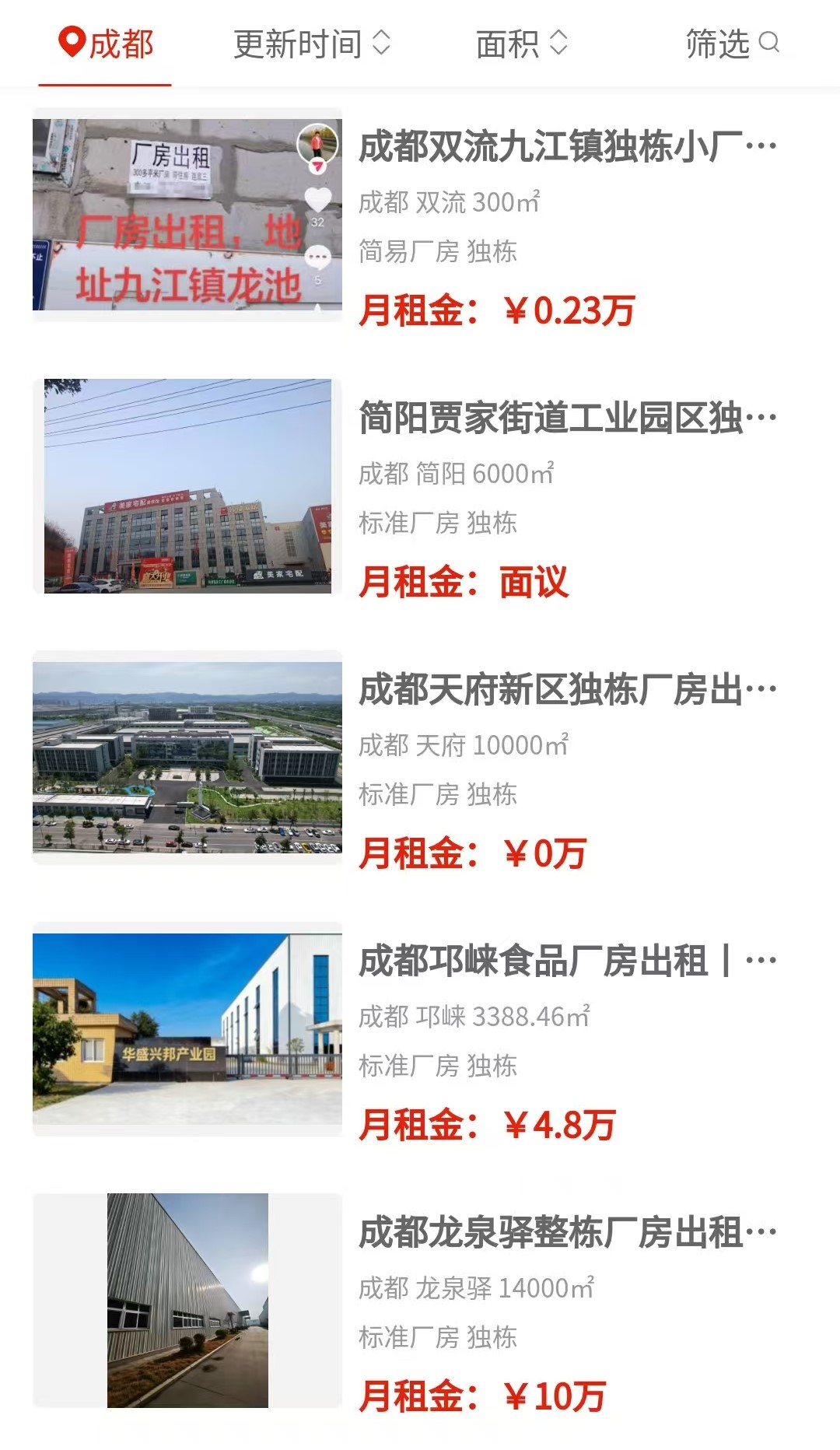View the 简阳贾家街道工业园区 listing
Image resolution: width=840 pixels, height=1450 pixels.
(566, 419)
